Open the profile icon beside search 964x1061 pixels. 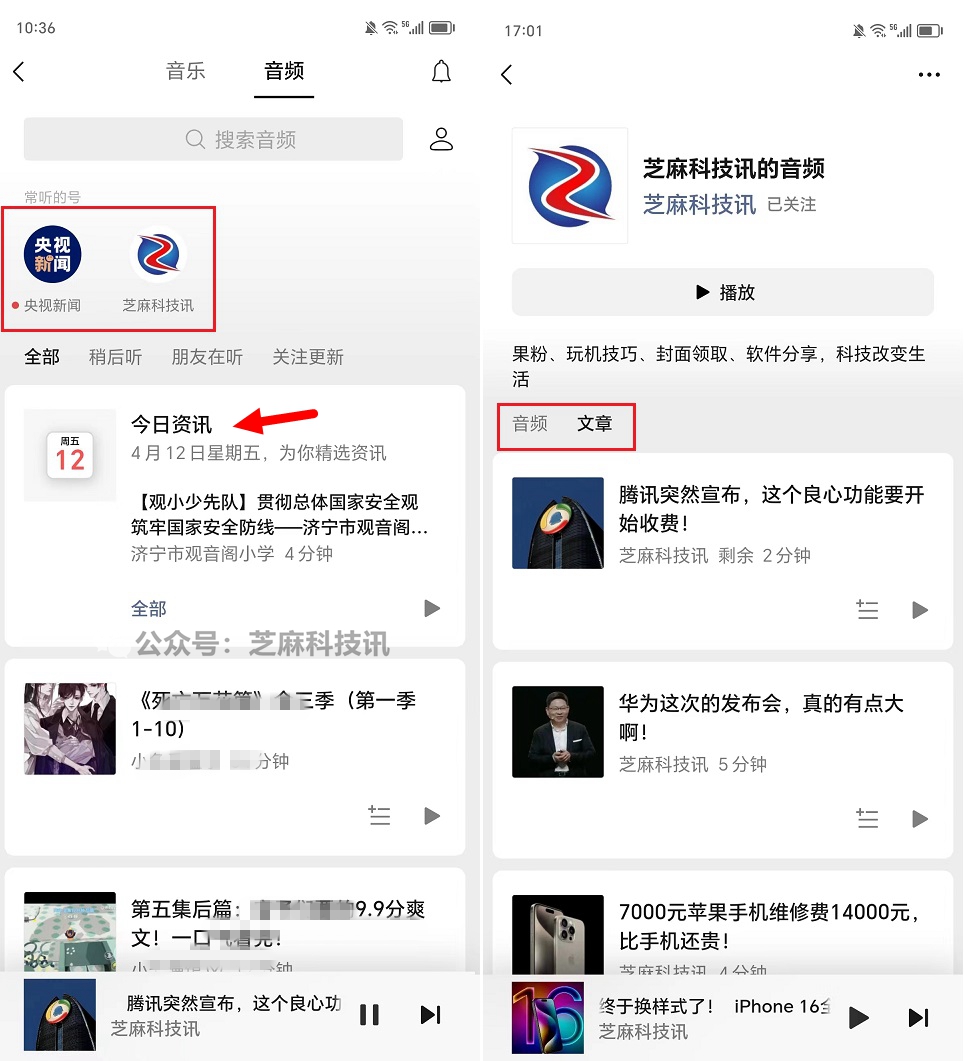441,139
